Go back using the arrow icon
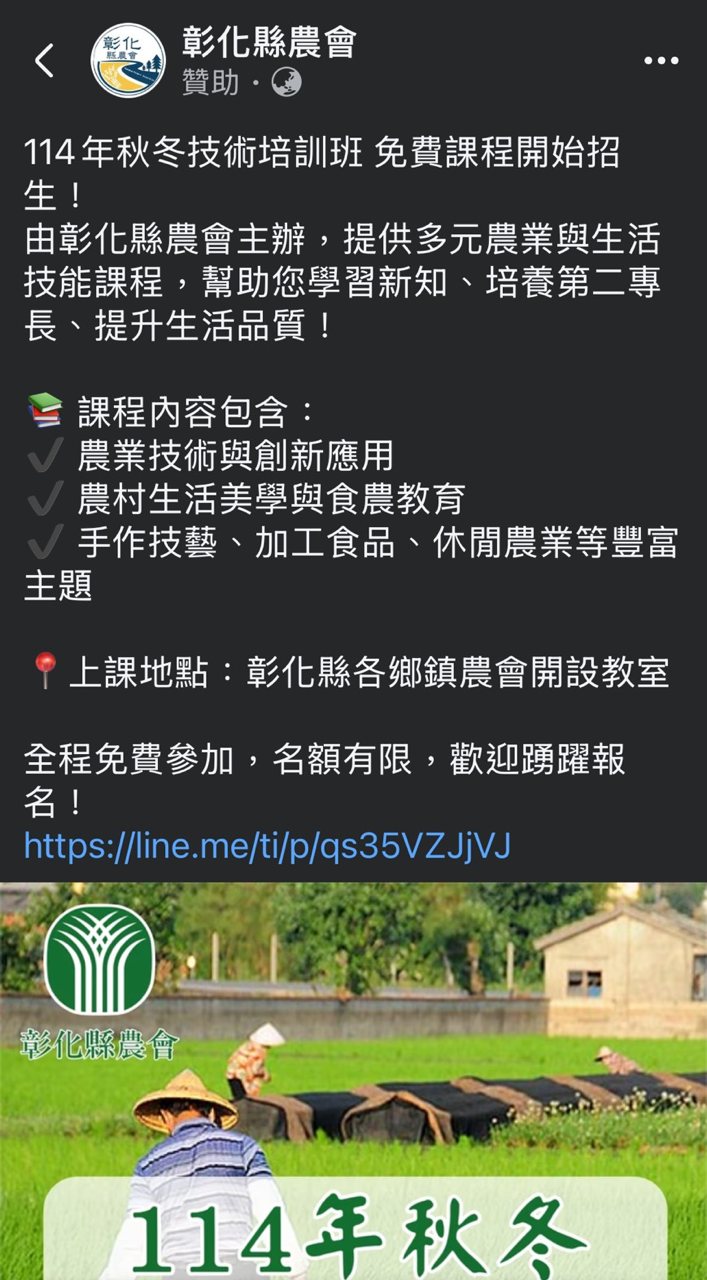 44,61
